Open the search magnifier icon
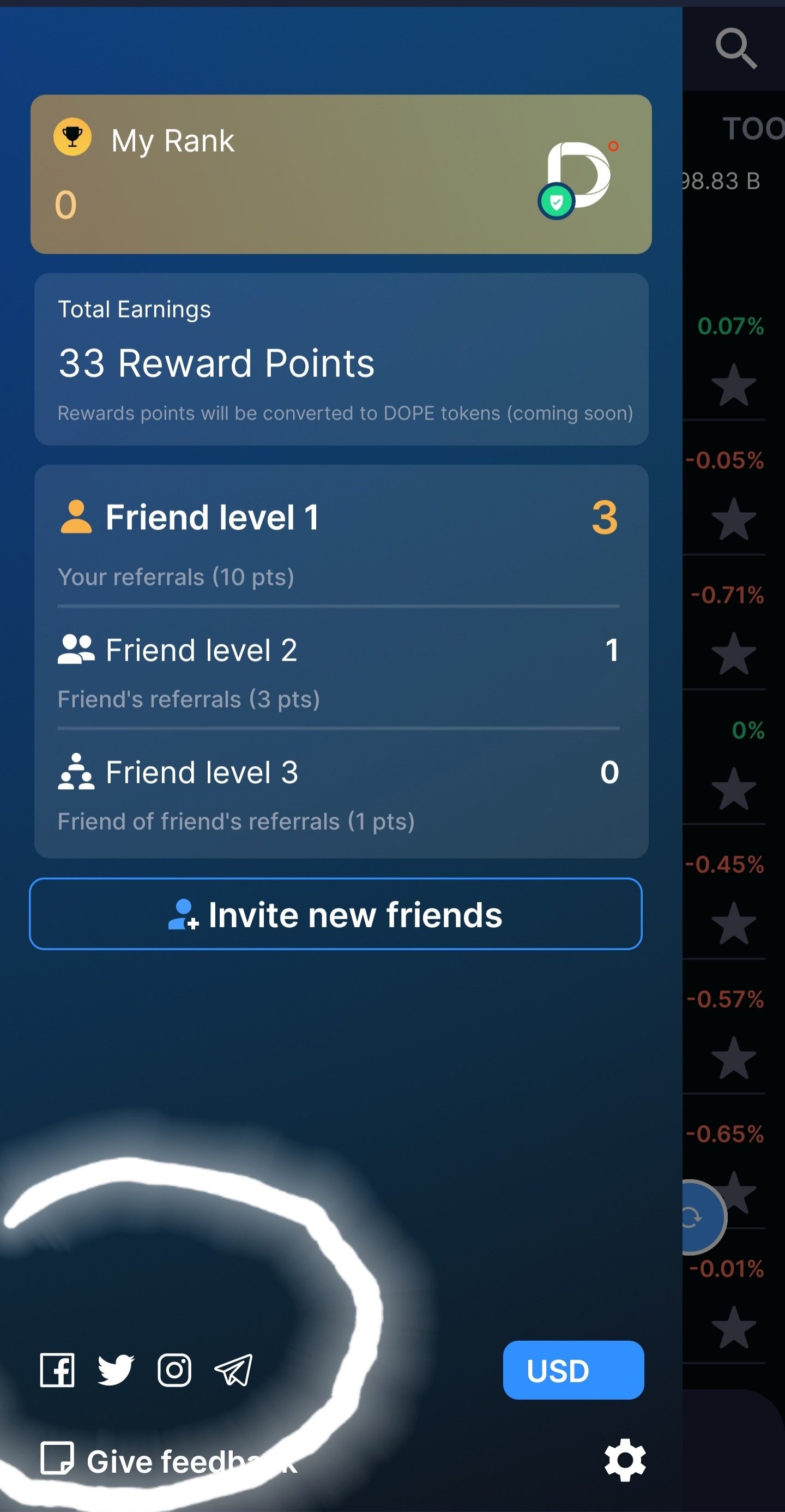Image resolution: width=785 pixels, height=1512 pixels. click(x=736, y=49)
